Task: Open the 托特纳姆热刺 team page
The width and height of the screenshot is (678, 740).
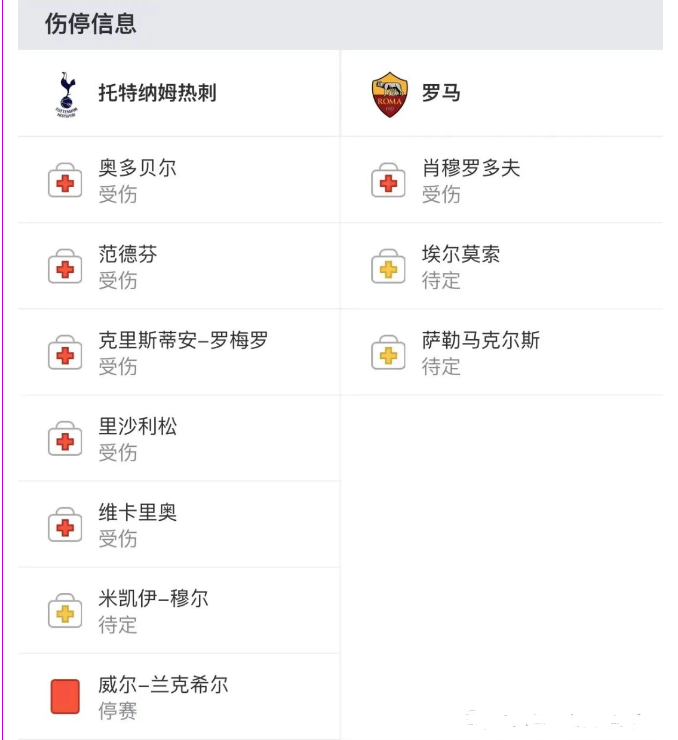Action: point(156,94)
